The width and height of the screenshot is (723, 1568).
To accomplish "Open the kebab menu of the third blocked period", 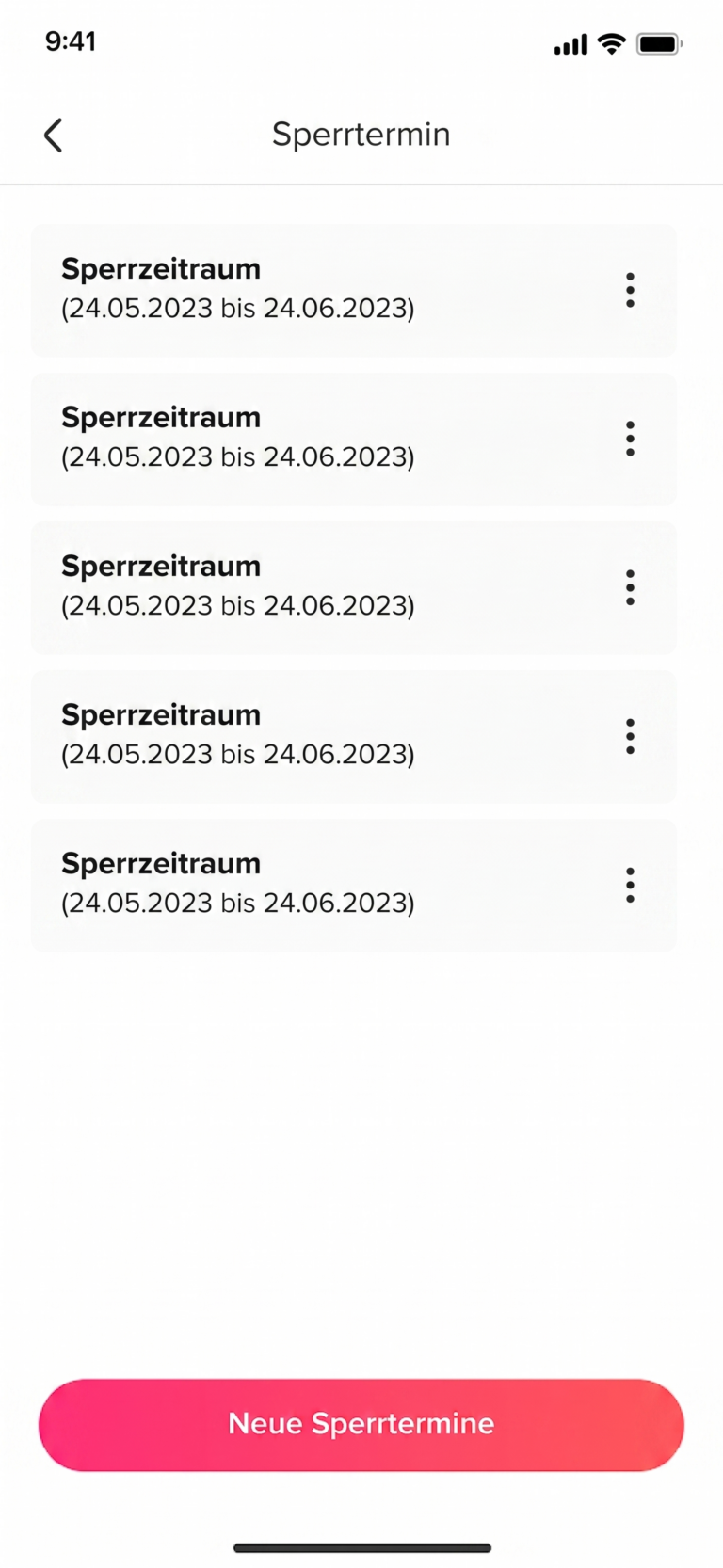I will (630, 587).
